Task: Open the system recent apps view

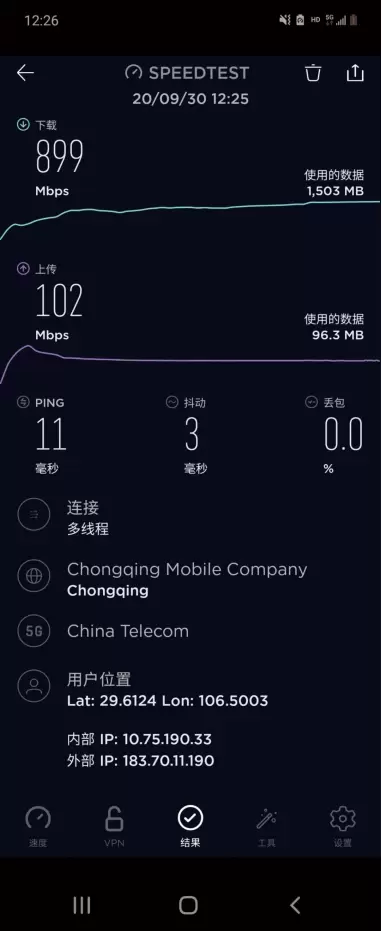Action: click(x=81, y=905)
